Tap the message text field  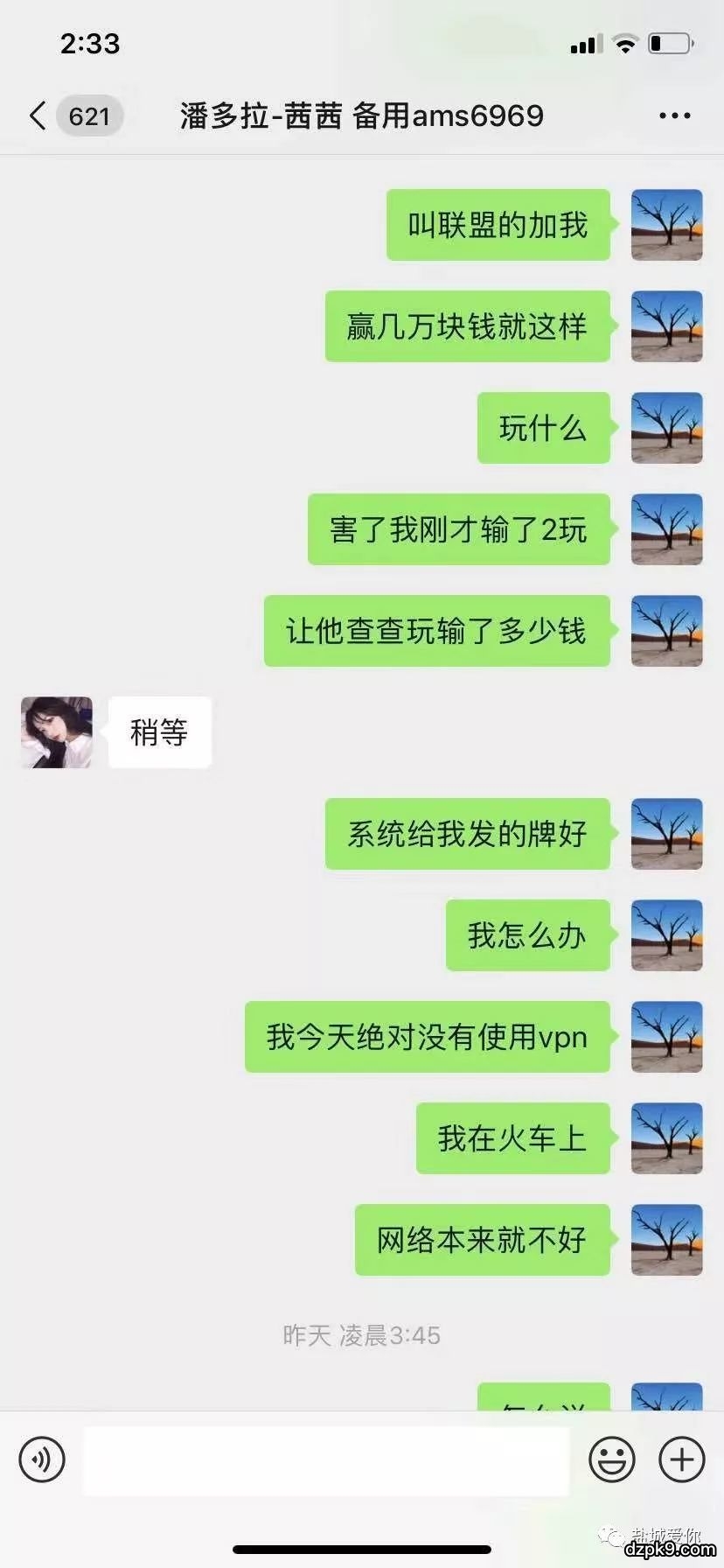pyautogui.click(x=325, y=1460)
